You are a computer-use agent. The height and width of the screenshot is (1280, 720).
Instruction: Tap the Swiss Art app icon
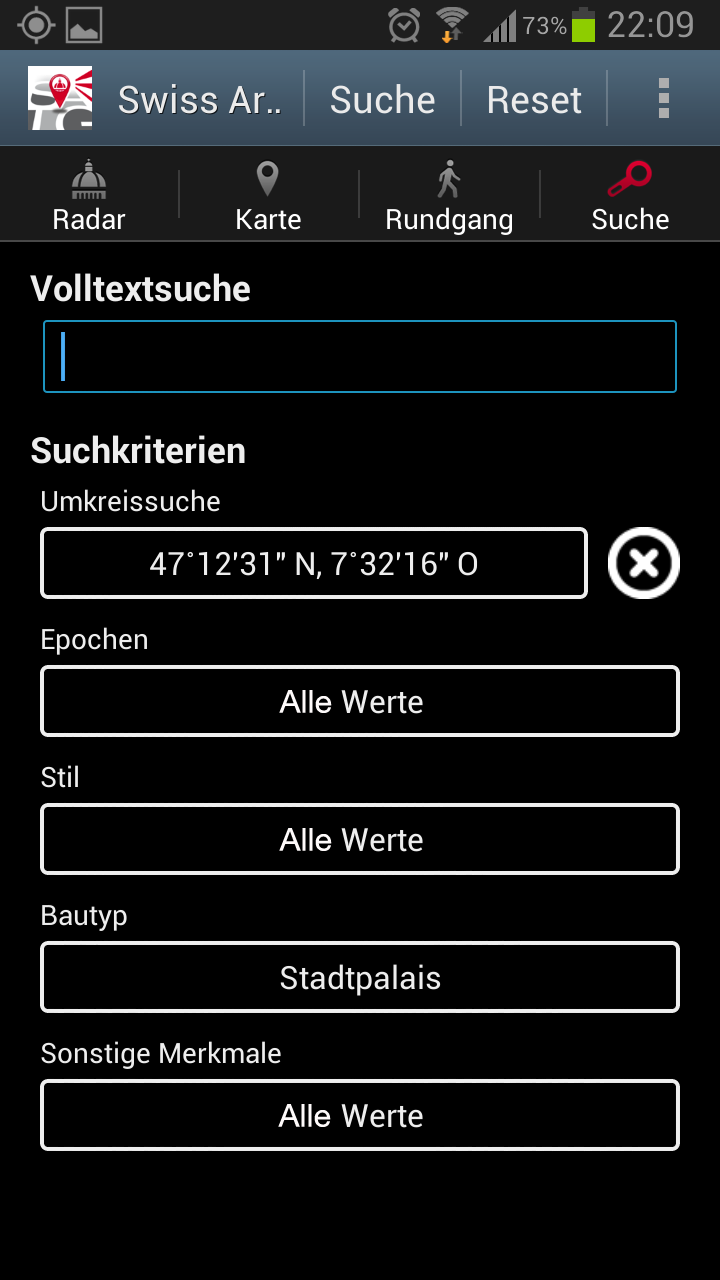(60, 98)
